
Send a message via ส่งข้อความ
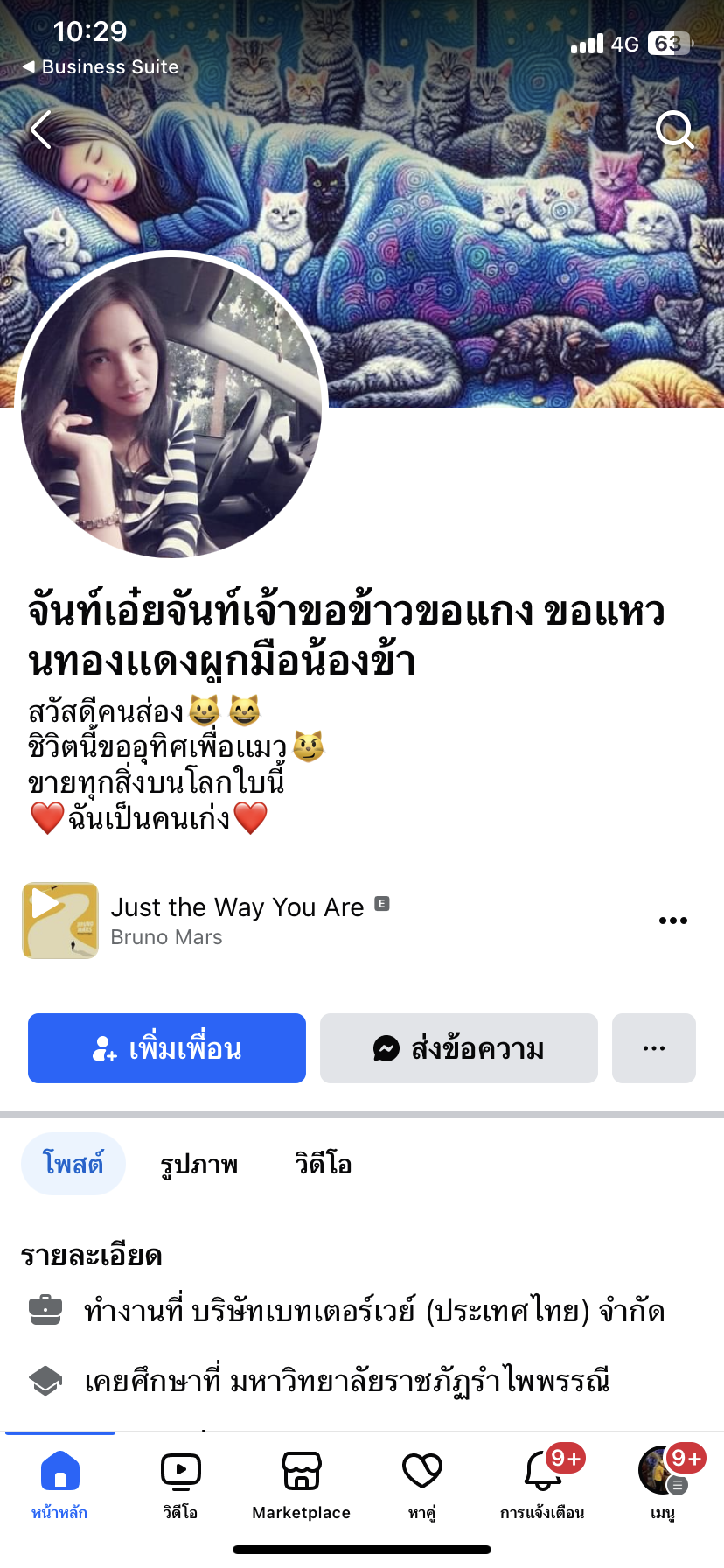click(459, 1048)
